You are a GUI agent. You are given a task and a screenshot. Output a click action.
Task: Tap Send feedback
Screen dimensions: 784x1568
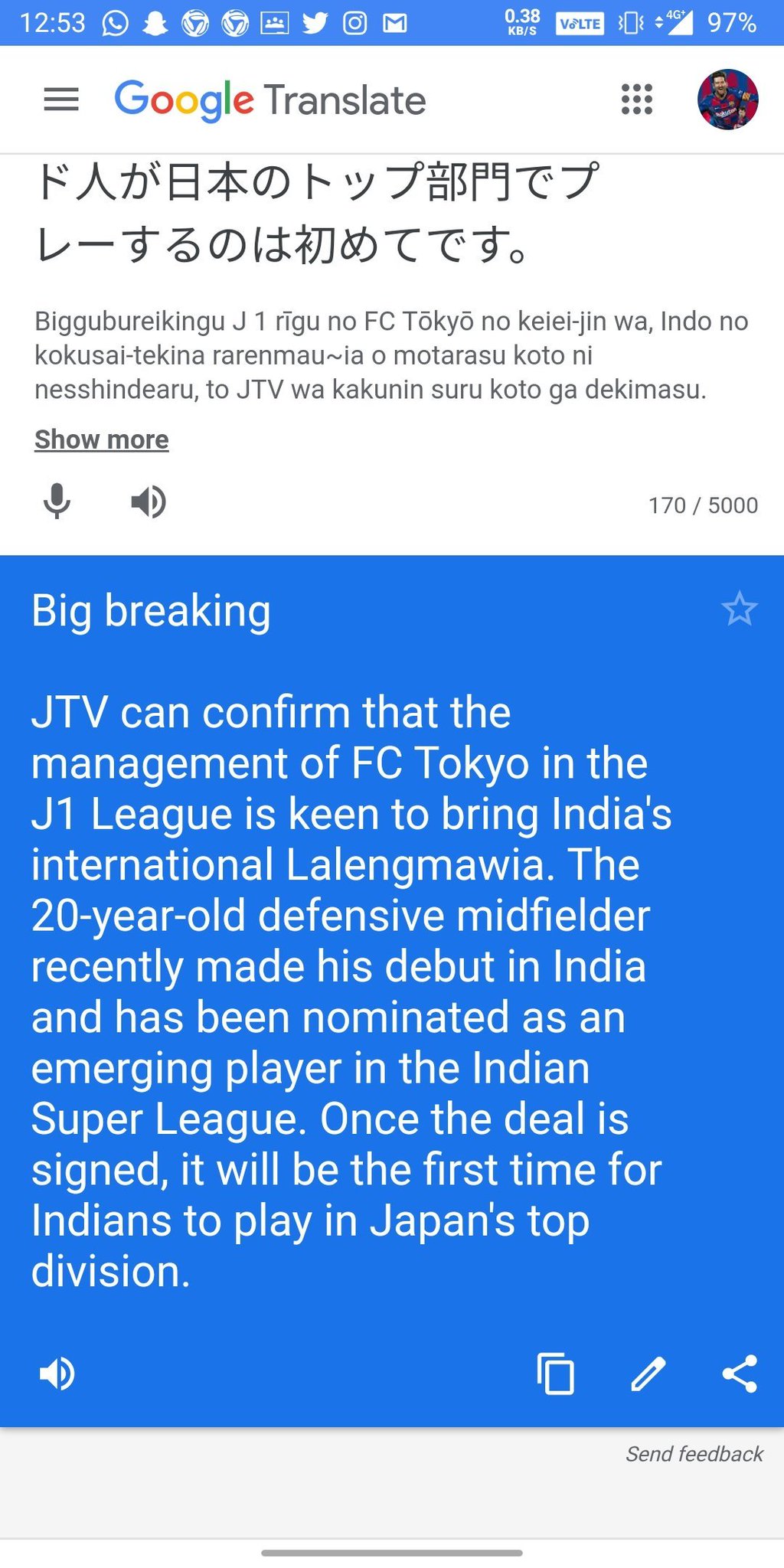(694, 1454)
